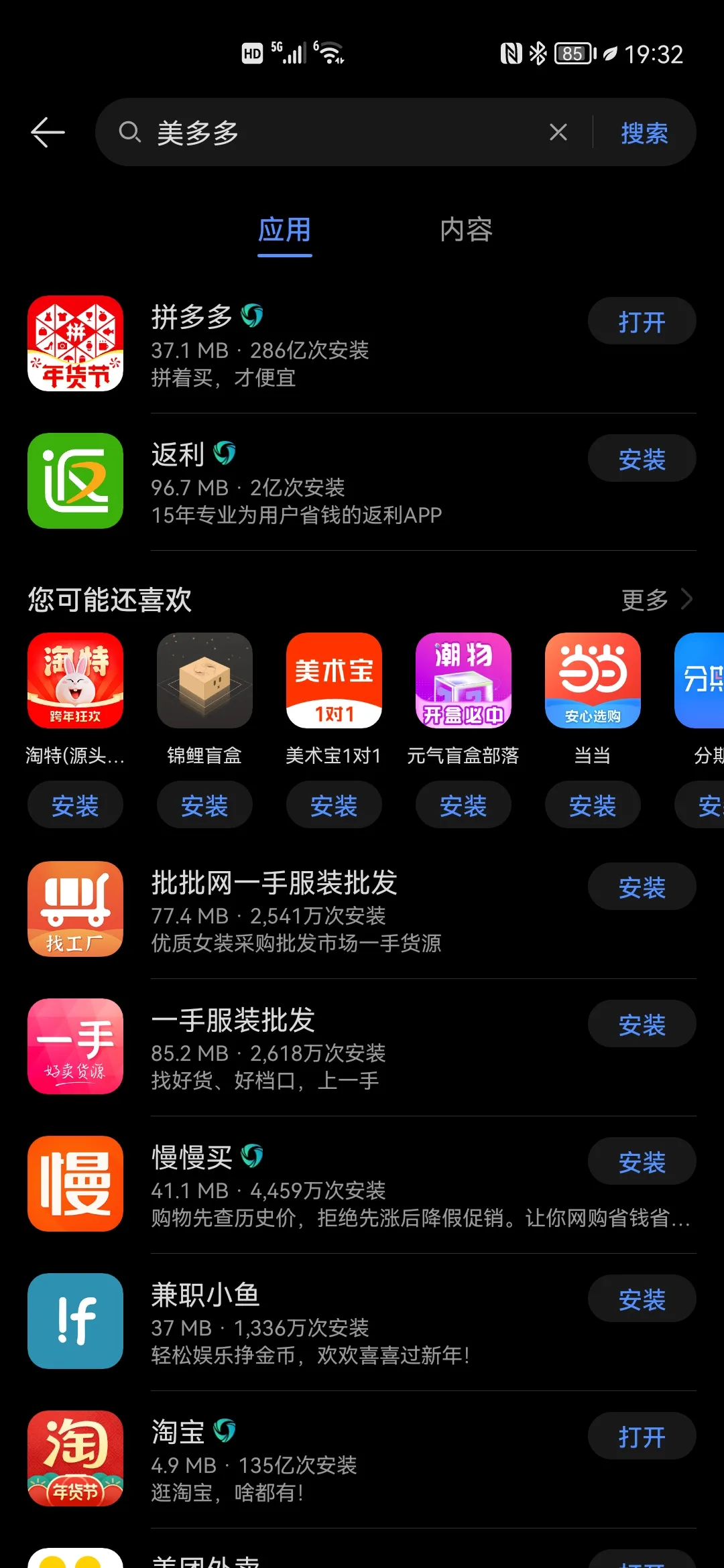This screenshot has width=724, height=1568.
Task: View the 拼多多 app details
Action: pyautogui.click(x=302, y=344)
